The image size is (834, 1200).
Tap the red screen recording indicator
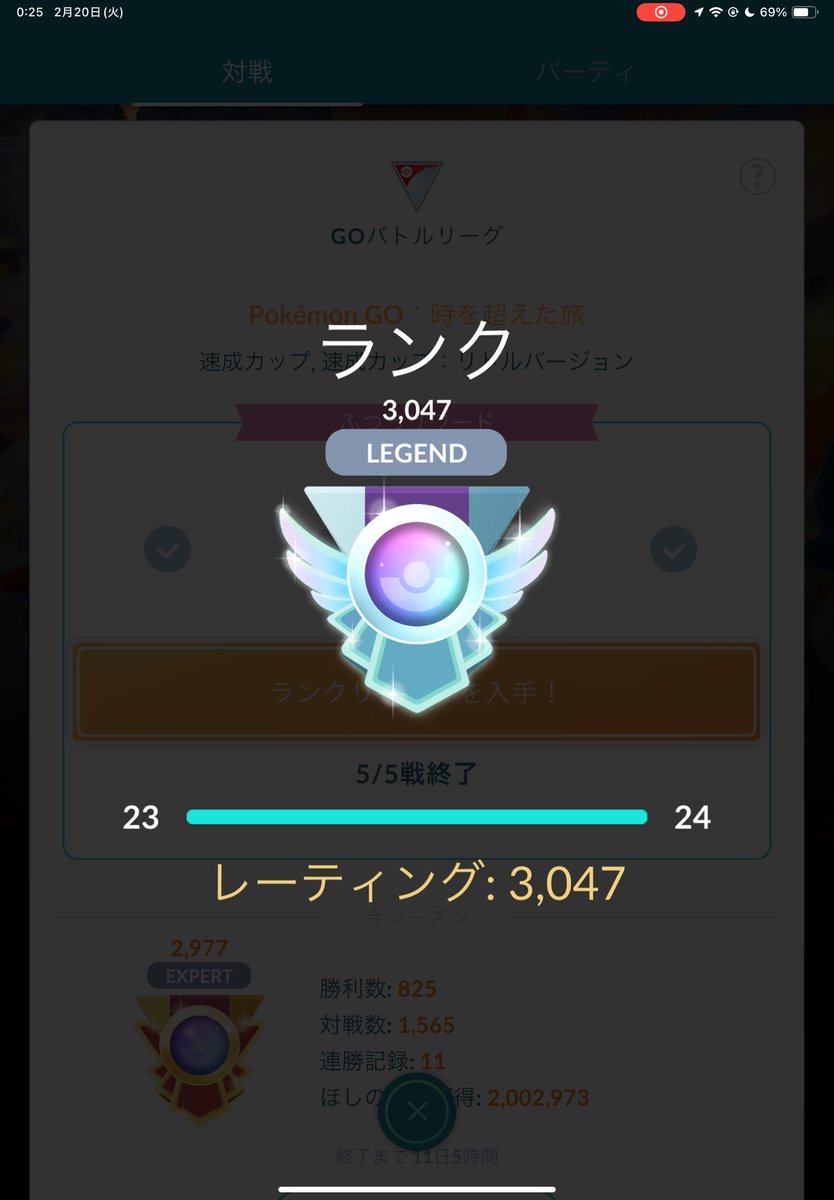[x=660, y=12]
